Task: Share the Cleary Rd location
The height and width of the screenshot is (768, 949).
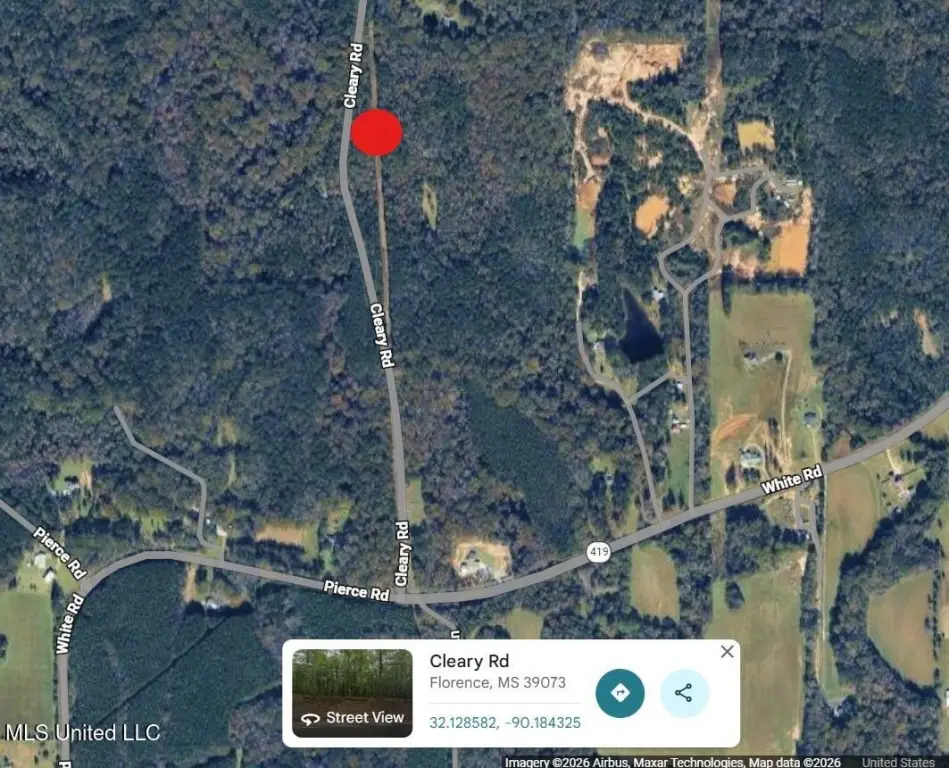Action: (684, 693)
